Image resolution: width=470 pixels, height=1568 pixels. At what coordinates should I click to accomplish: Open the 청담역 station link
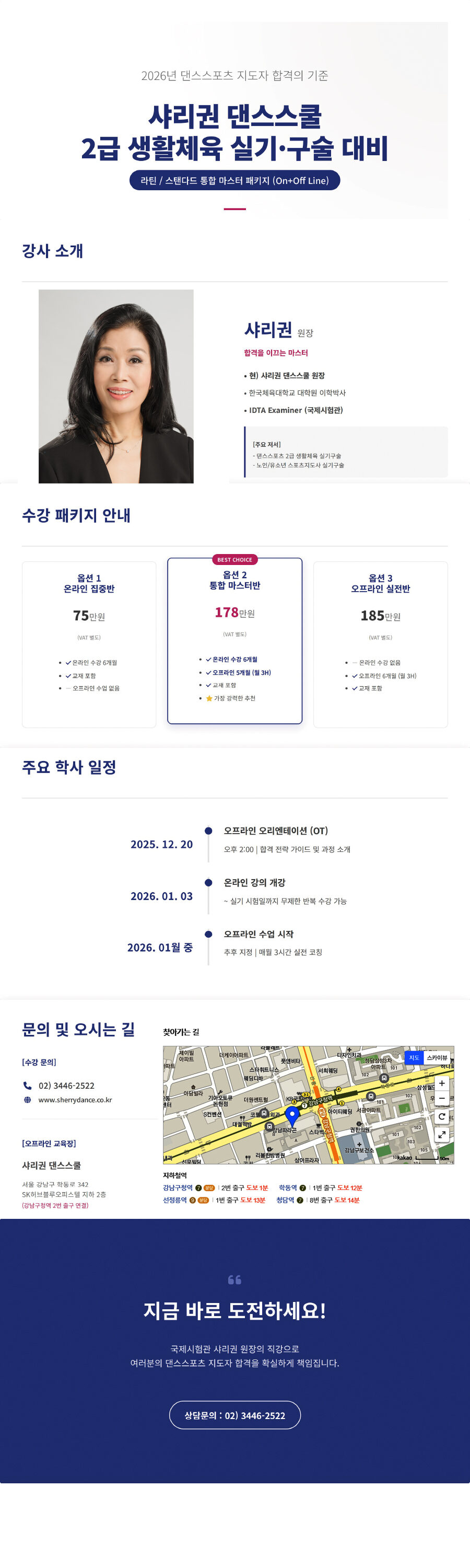(x=285, y=1200)
